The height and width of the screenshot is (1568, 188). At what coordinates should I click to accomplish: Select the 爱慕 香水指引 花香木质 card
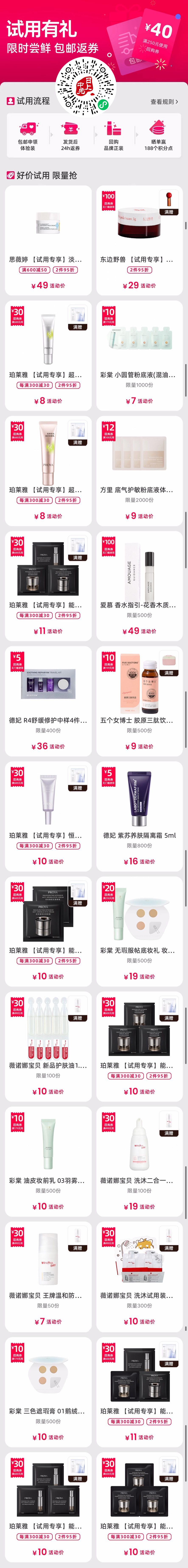pyautogui.click(x=139, y=584)
